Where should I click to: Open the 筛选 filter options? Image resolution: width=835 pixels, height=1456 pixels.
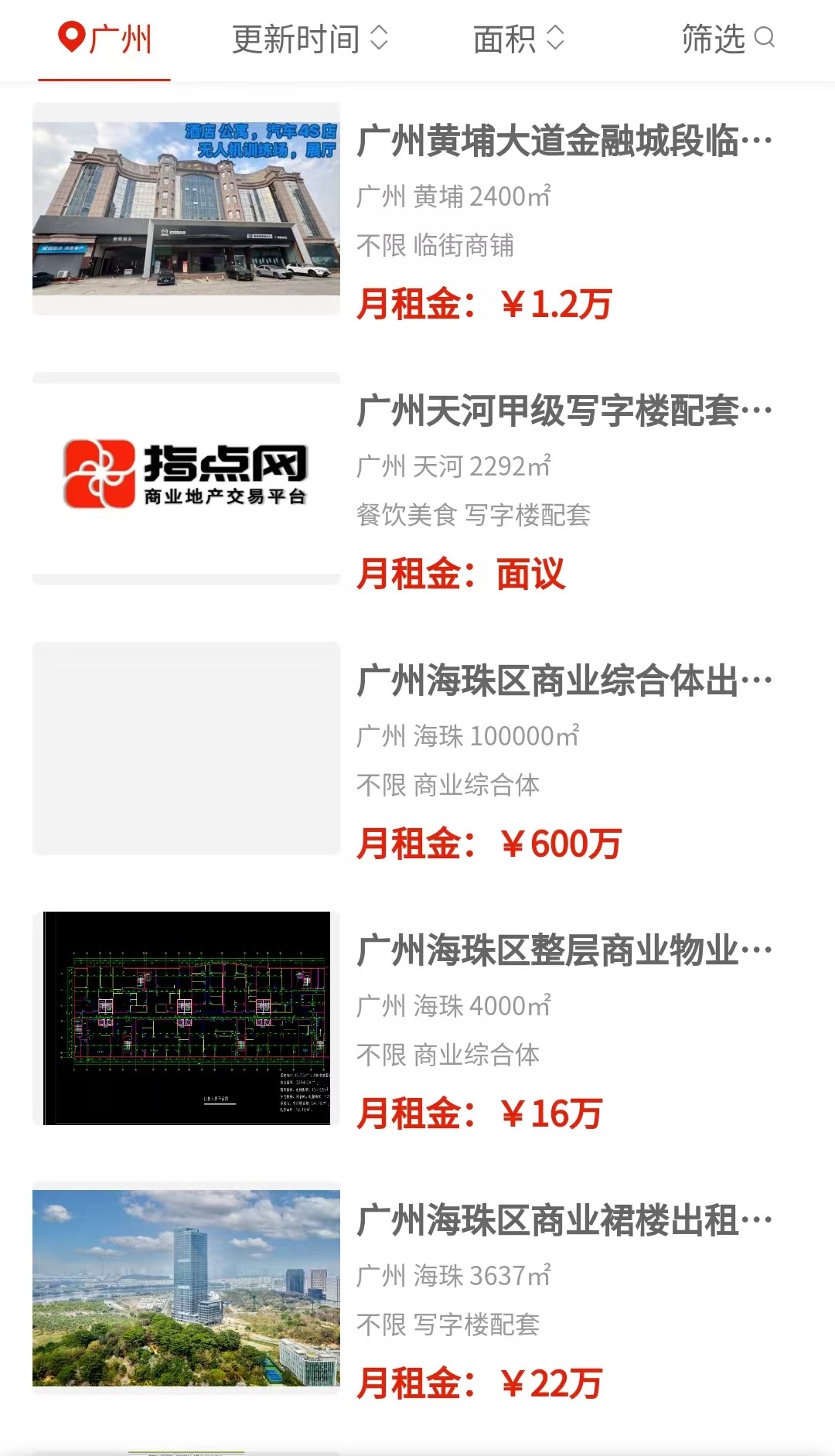728,39
